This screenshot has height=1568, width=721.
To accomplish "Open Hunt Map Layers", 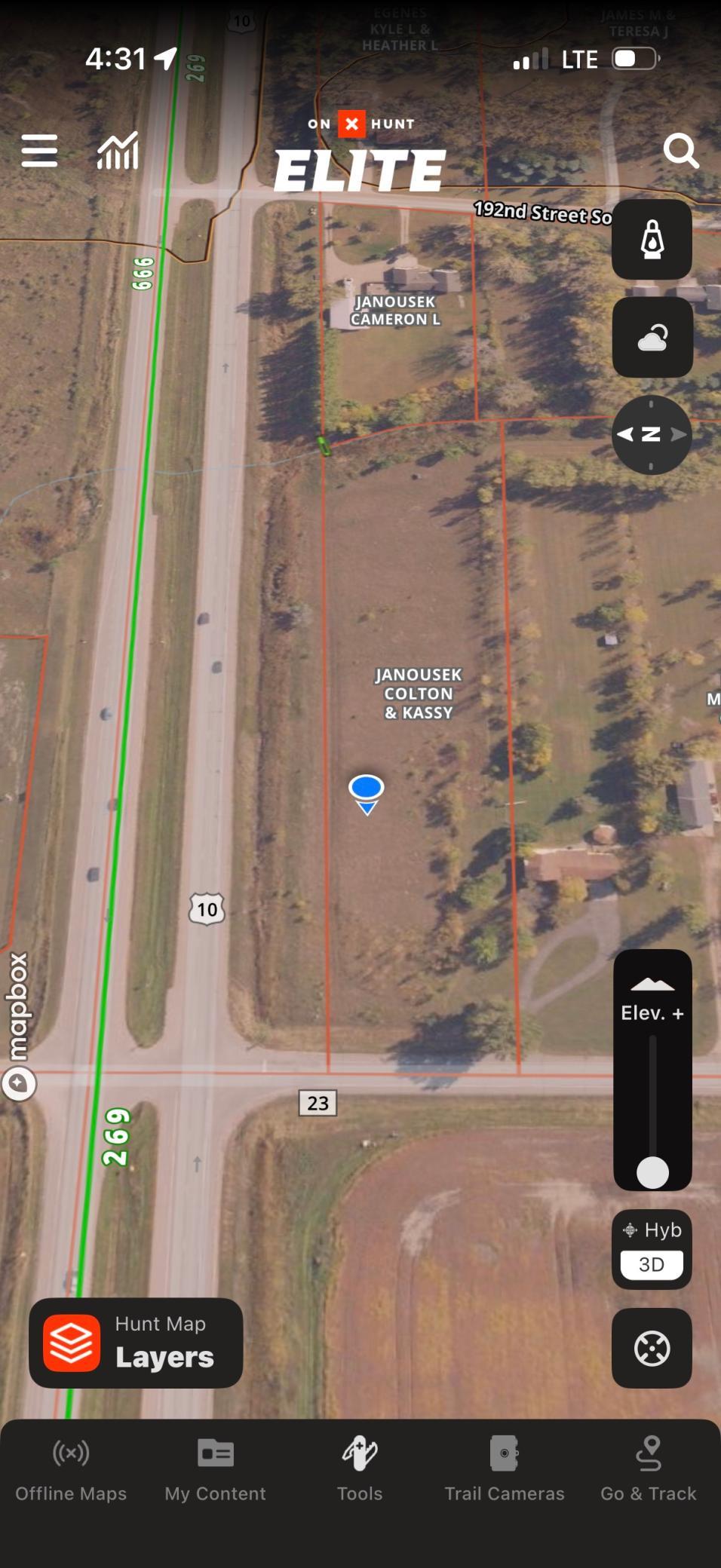I will click(x=136, y=1343).
